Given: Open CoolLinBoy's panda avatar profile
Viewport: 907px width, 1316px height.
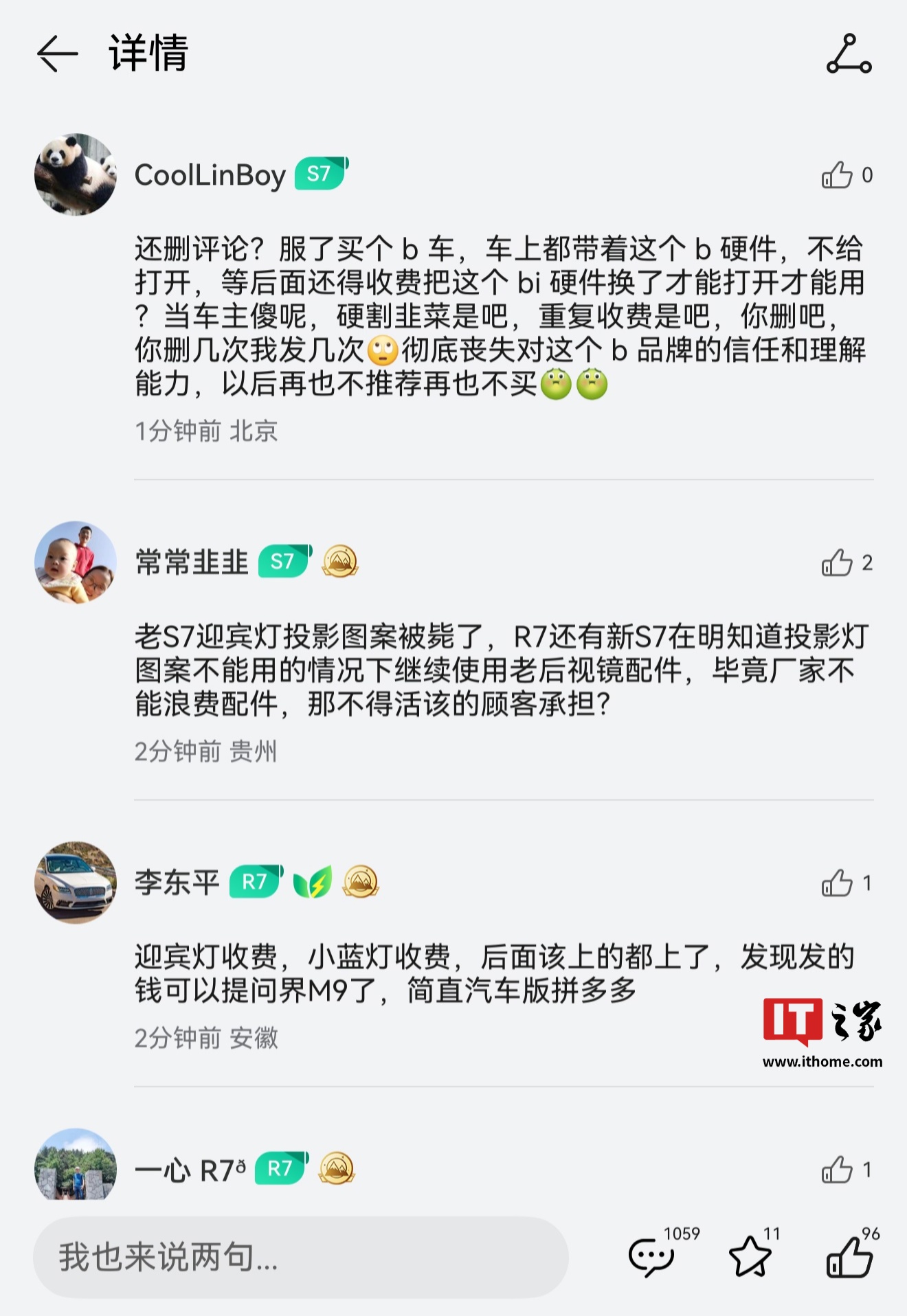Looking at the screenshot, I should (76, 174).
